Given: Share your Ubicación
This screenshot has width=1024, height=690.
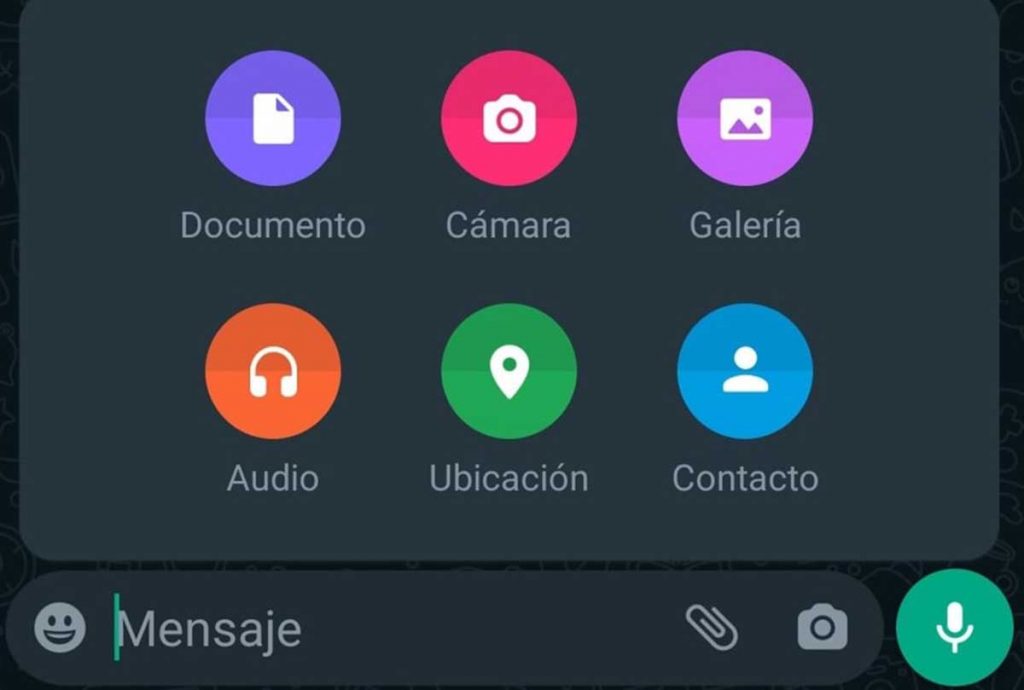Looking at the screenshot, I should point(509,372).
